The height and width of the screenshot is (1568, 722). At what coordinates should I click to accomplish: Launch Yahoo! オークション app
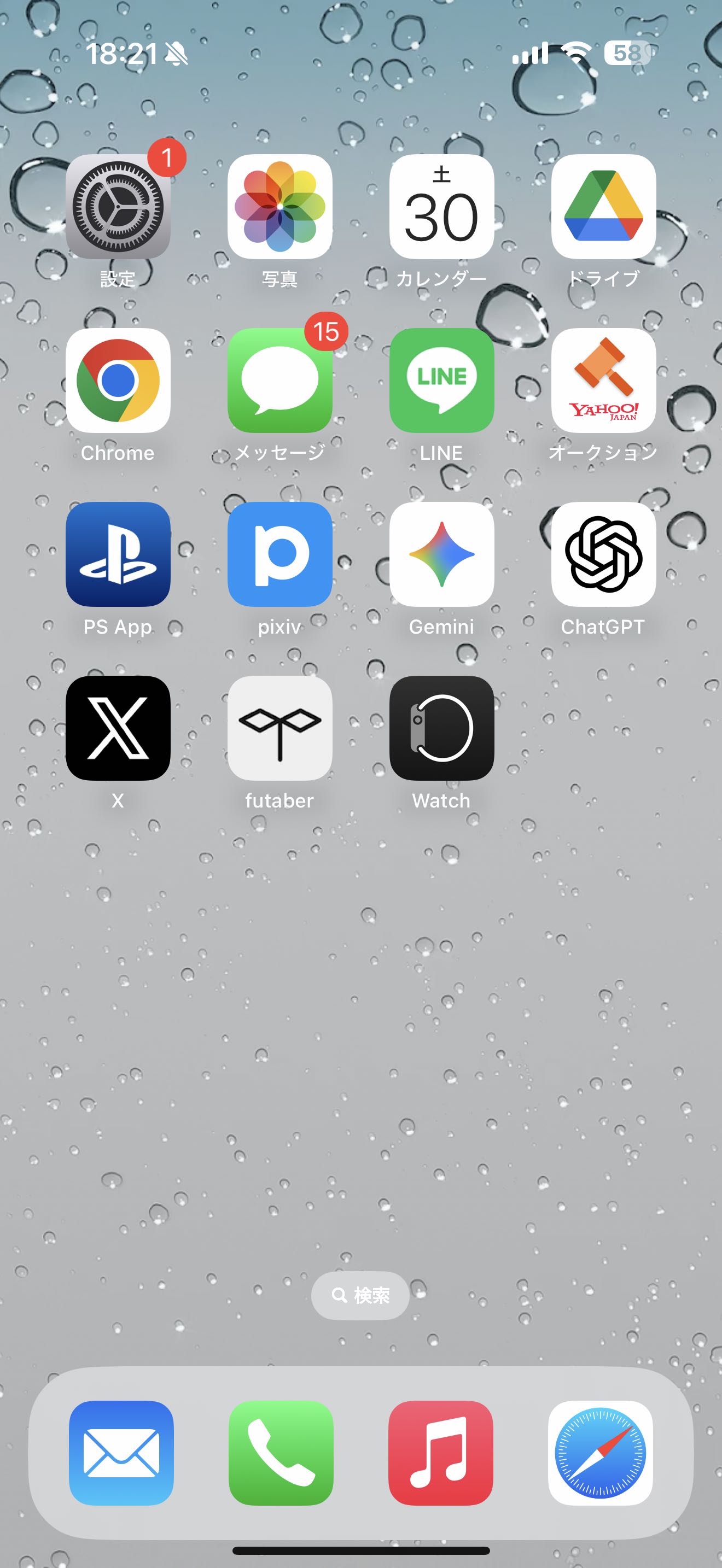(x=603, y=381)
